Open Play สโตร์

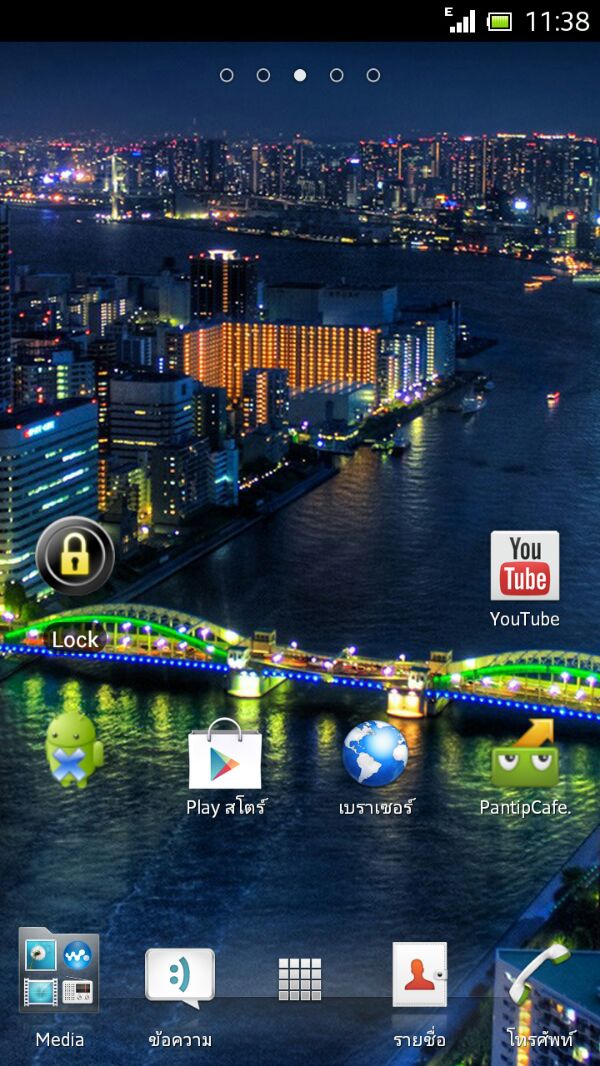pos(225,755)
